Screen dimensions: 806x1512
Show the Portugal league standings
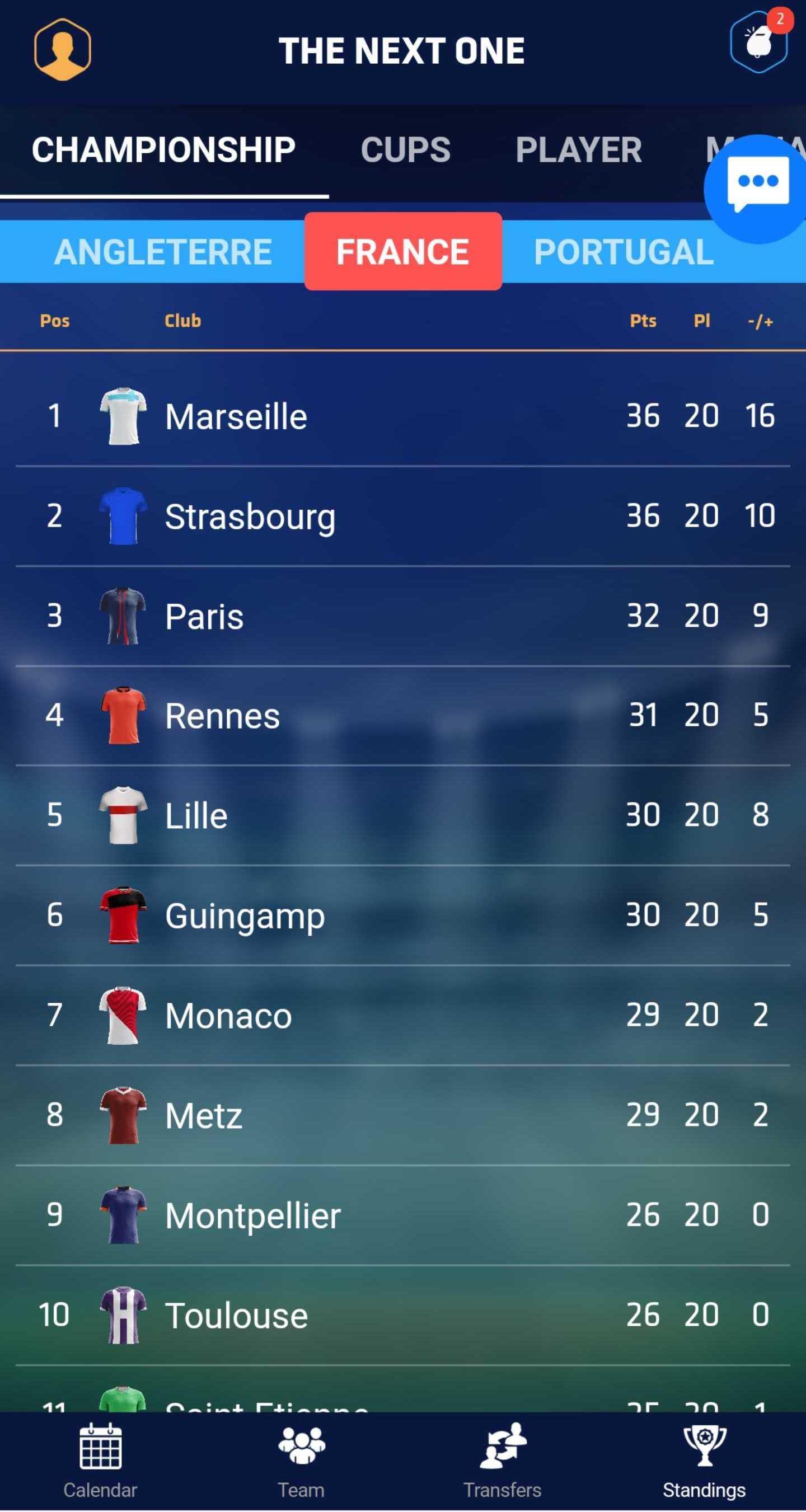[x=623, y=252]
